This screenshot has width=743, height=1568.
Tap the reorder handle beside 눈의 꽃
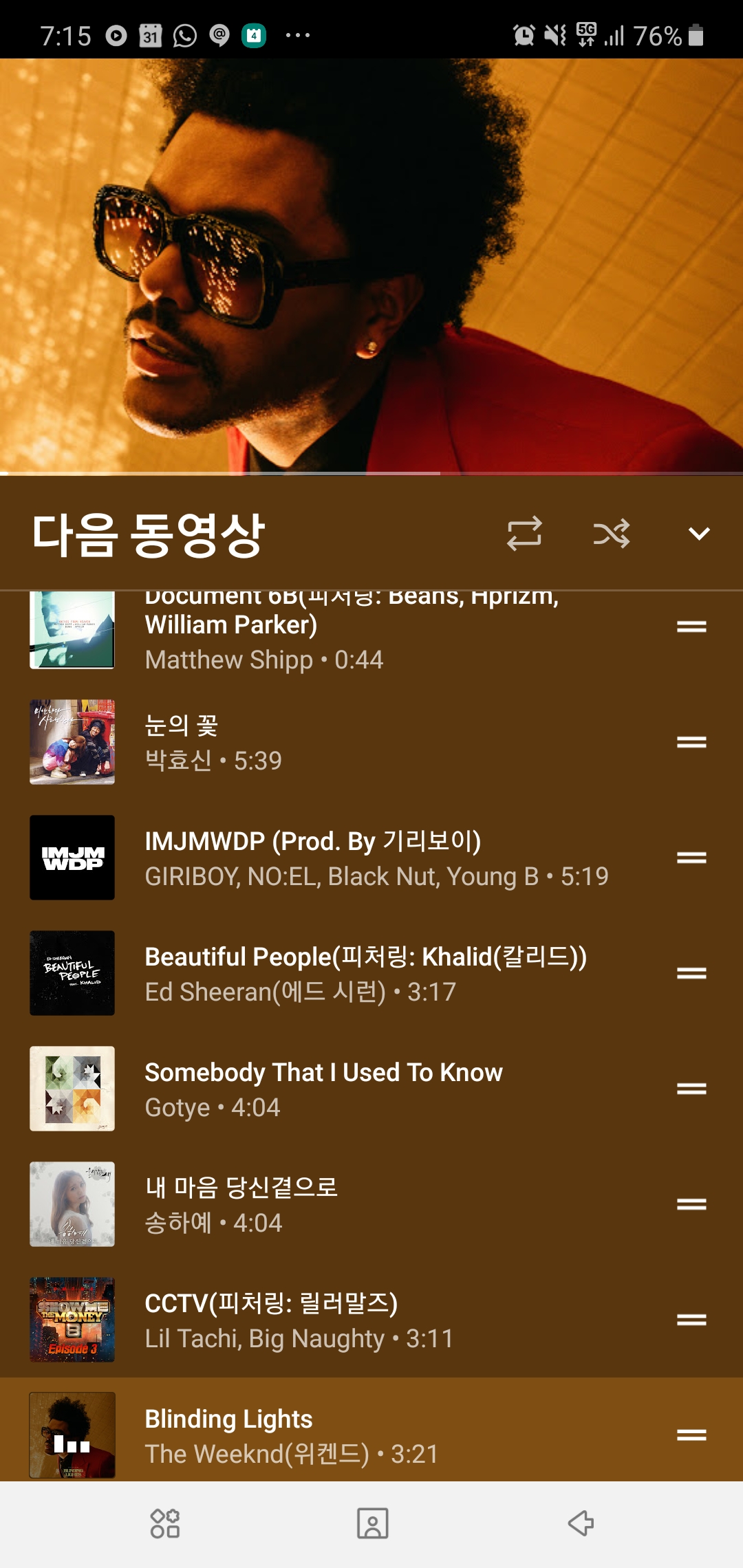point(691,742)
